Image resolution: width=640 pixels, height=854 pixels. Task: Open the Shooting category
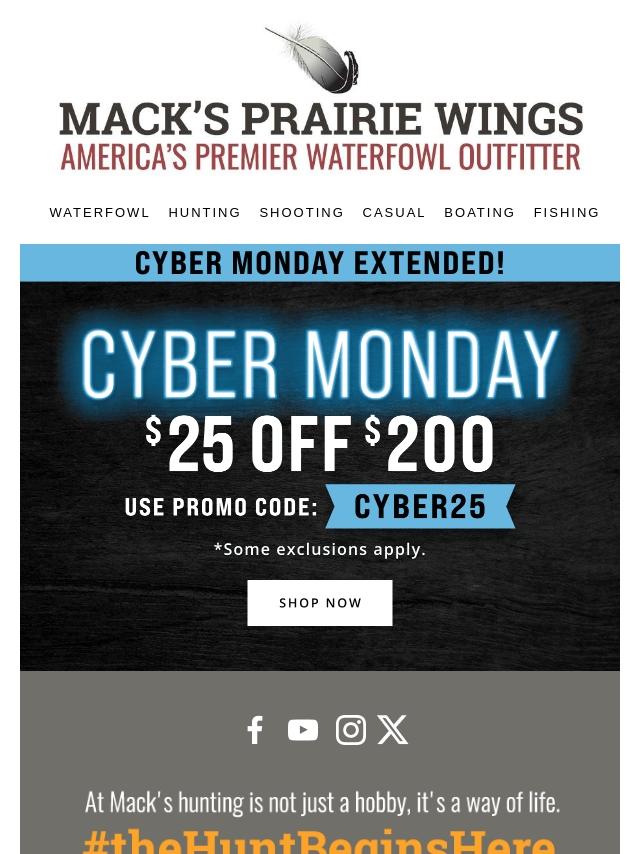[x=301, y=213]
